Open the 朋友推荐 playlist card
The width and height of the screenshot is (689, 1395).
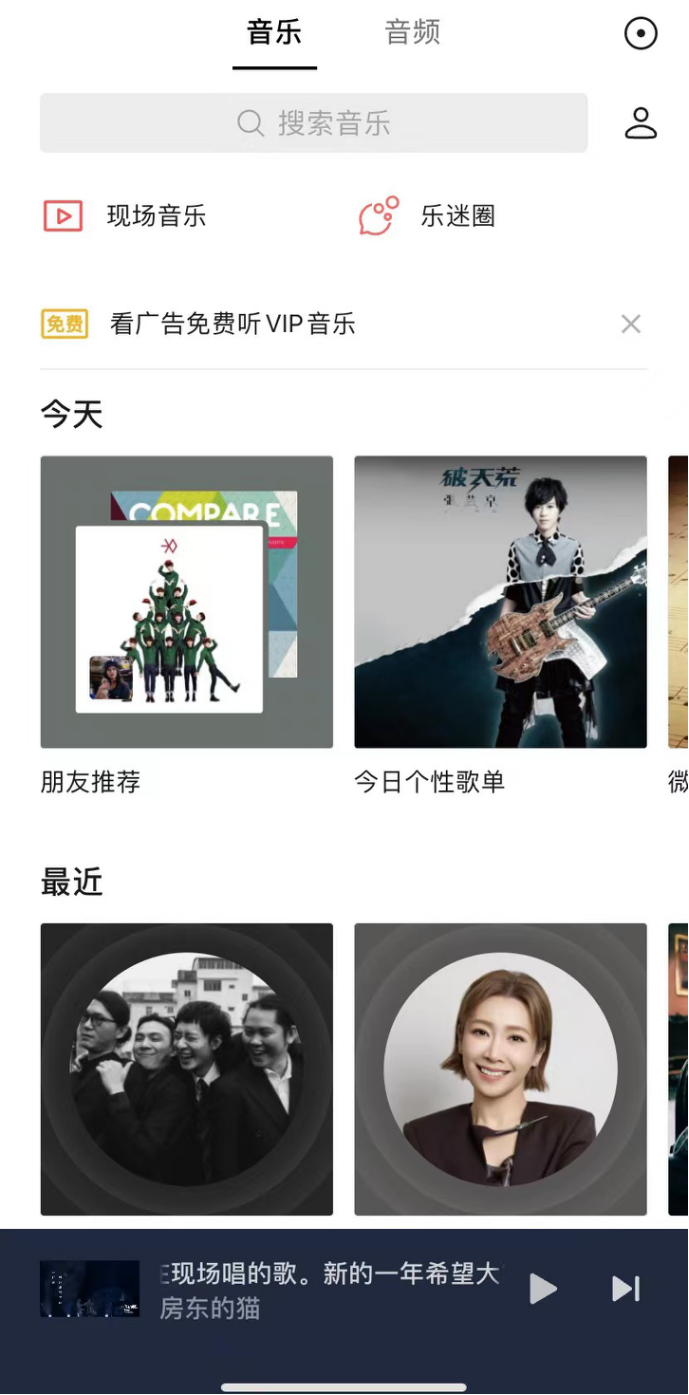click(186, 602)
